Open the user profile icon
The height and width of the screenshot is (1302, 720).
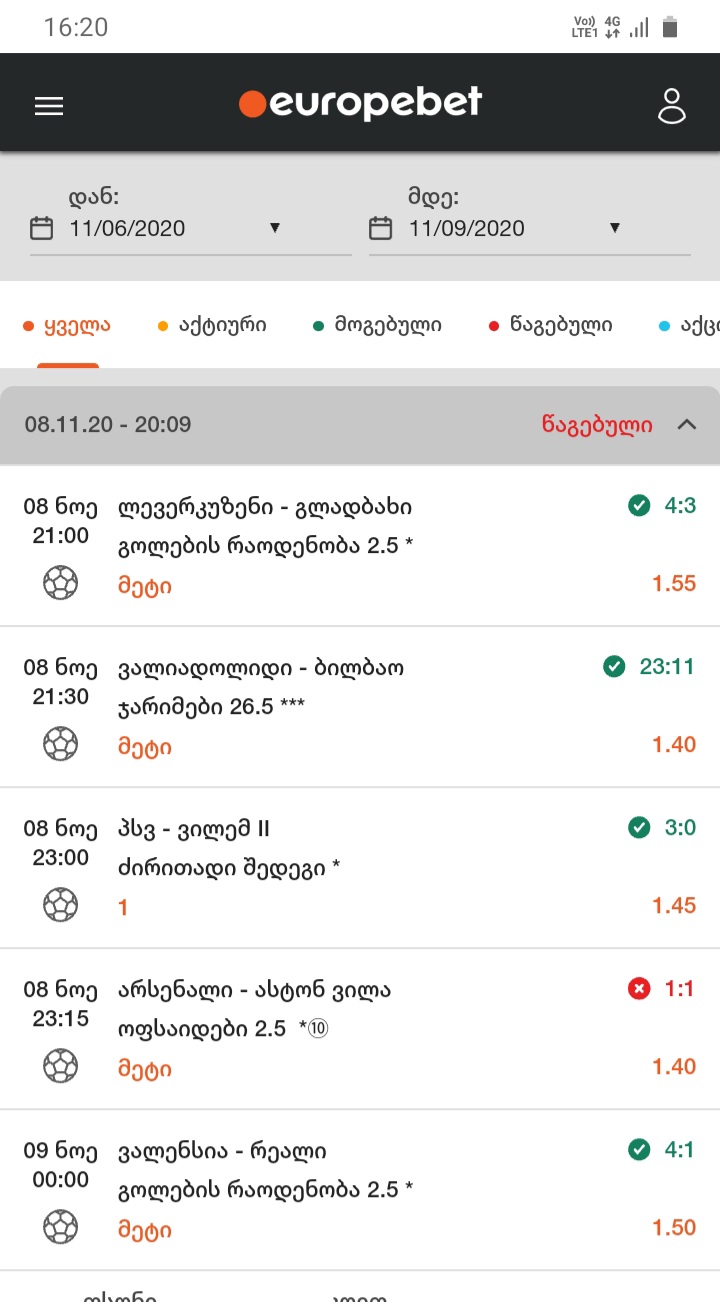(x=672, y=106)
